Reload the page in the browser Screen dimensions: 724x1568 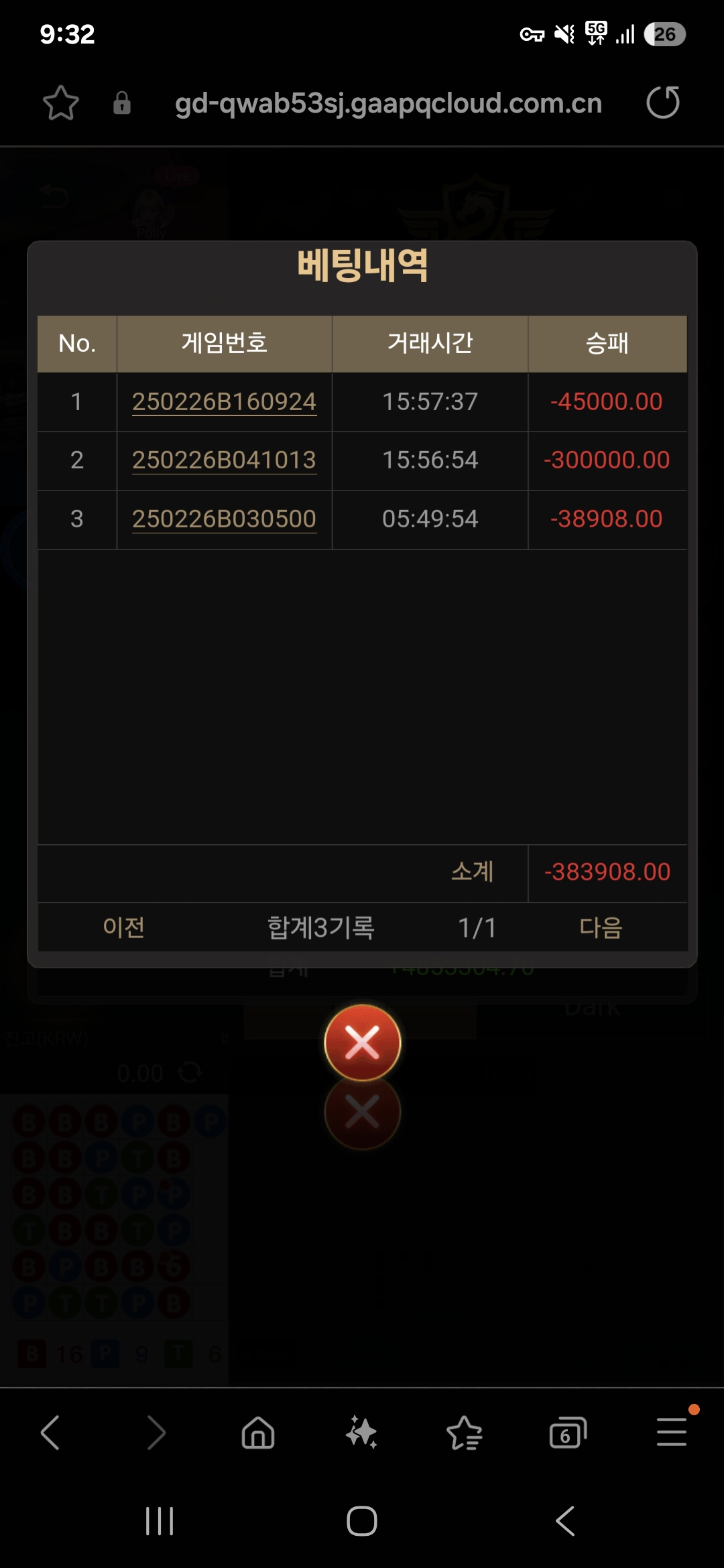click(x=662, y=103)
